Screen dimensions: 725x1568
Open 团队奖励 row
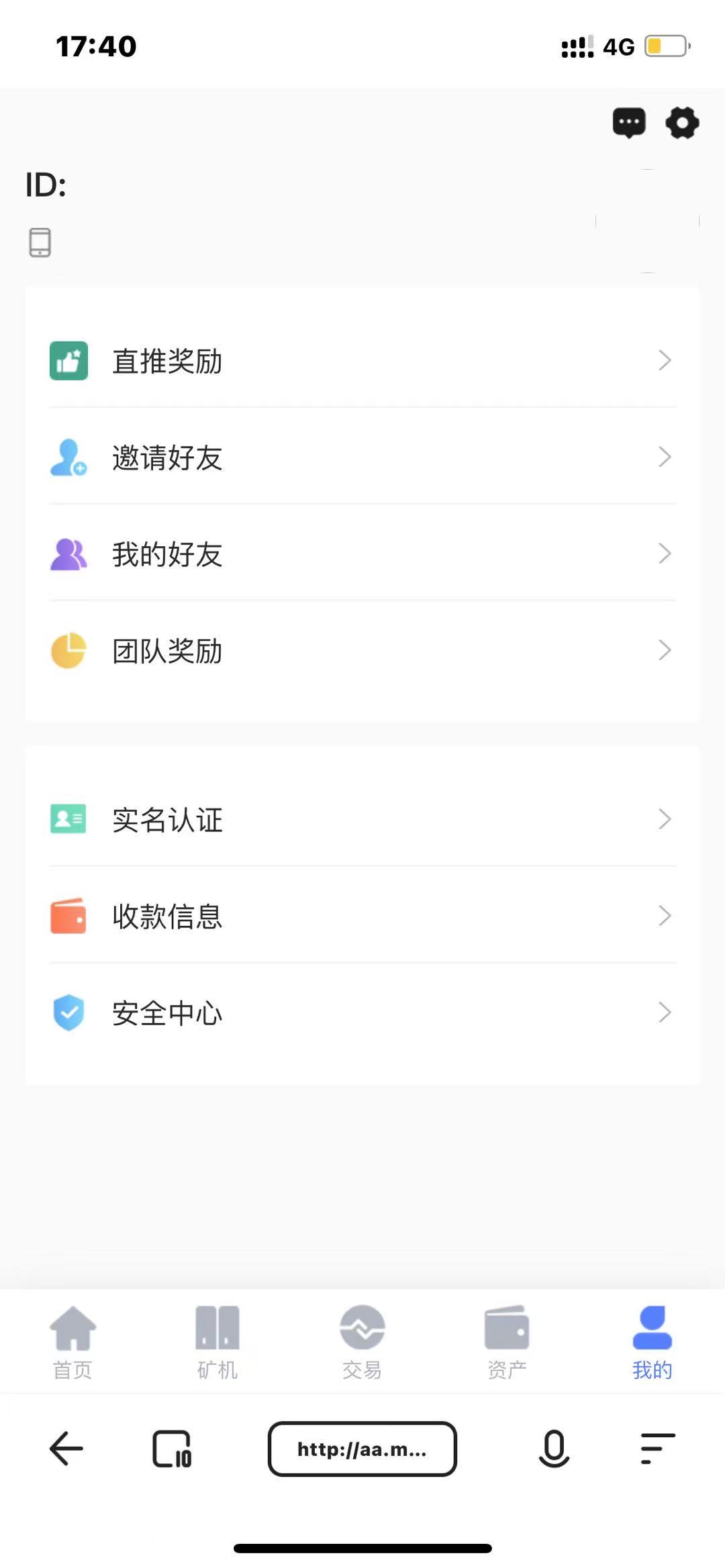coord(362,651)
